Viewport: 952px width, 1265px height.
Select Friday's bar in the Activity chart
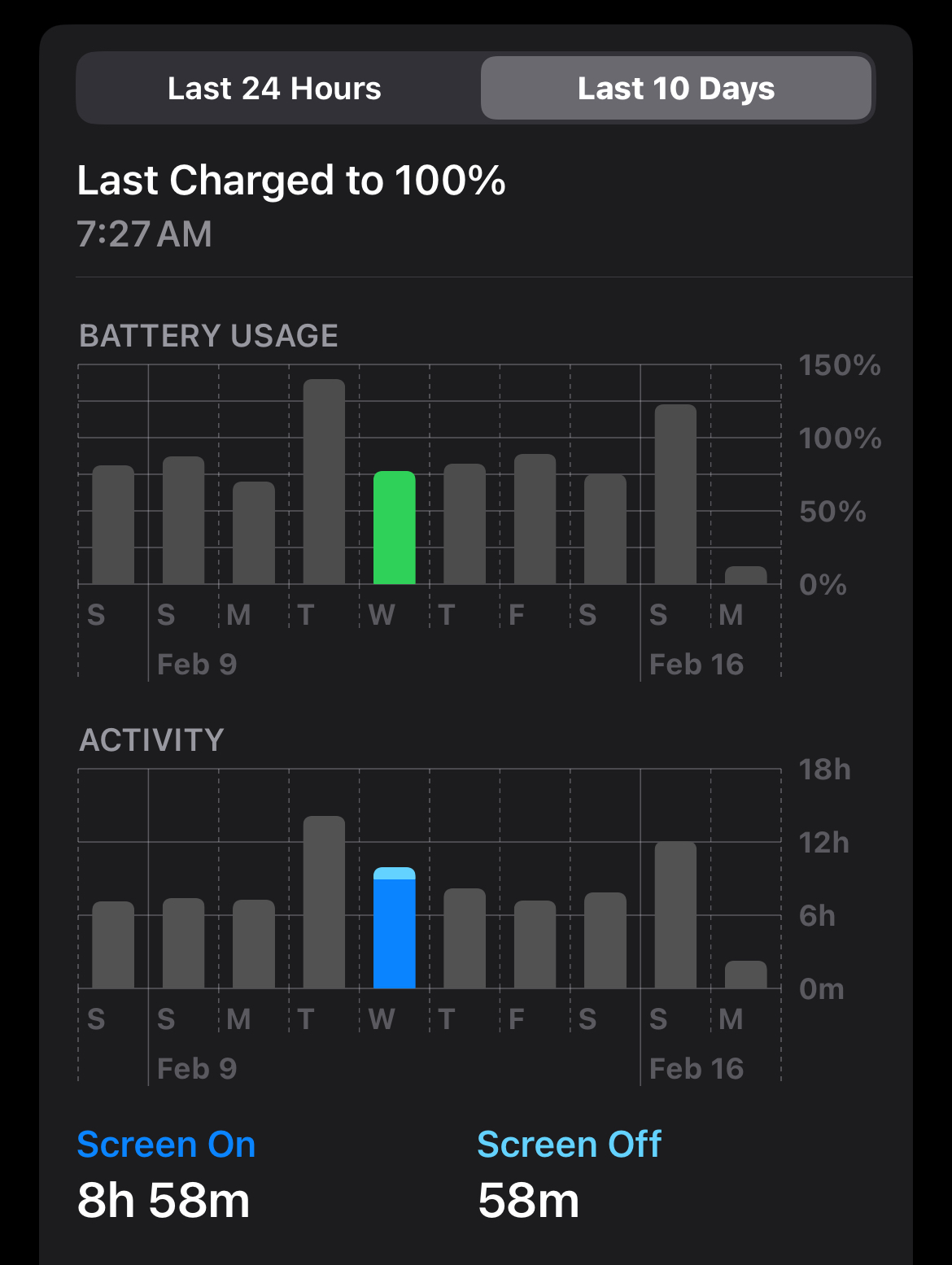pos(535,944)
